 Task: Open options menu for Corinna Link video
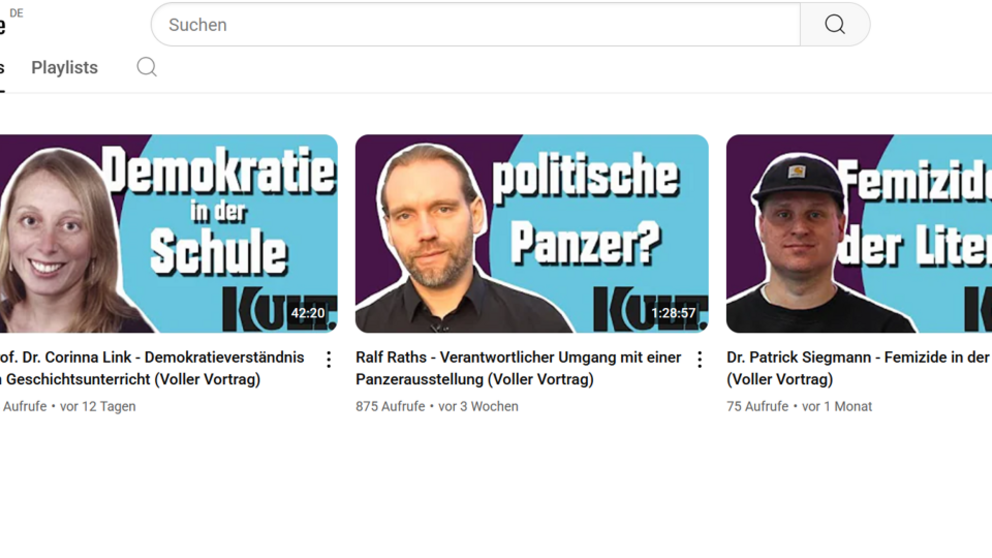(328, 360)
